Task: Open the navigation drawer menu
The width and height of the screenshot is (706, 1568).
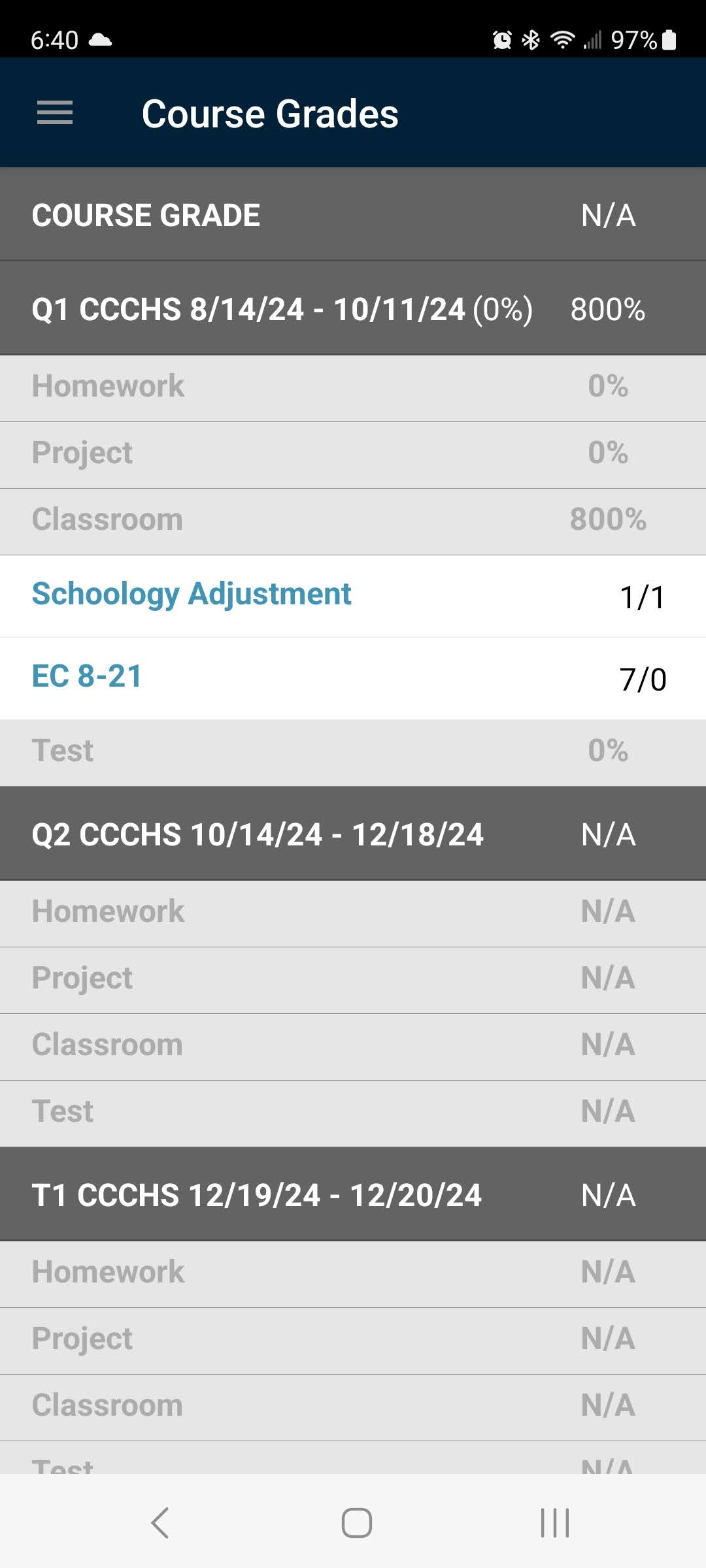Action: tap(55, 113)
